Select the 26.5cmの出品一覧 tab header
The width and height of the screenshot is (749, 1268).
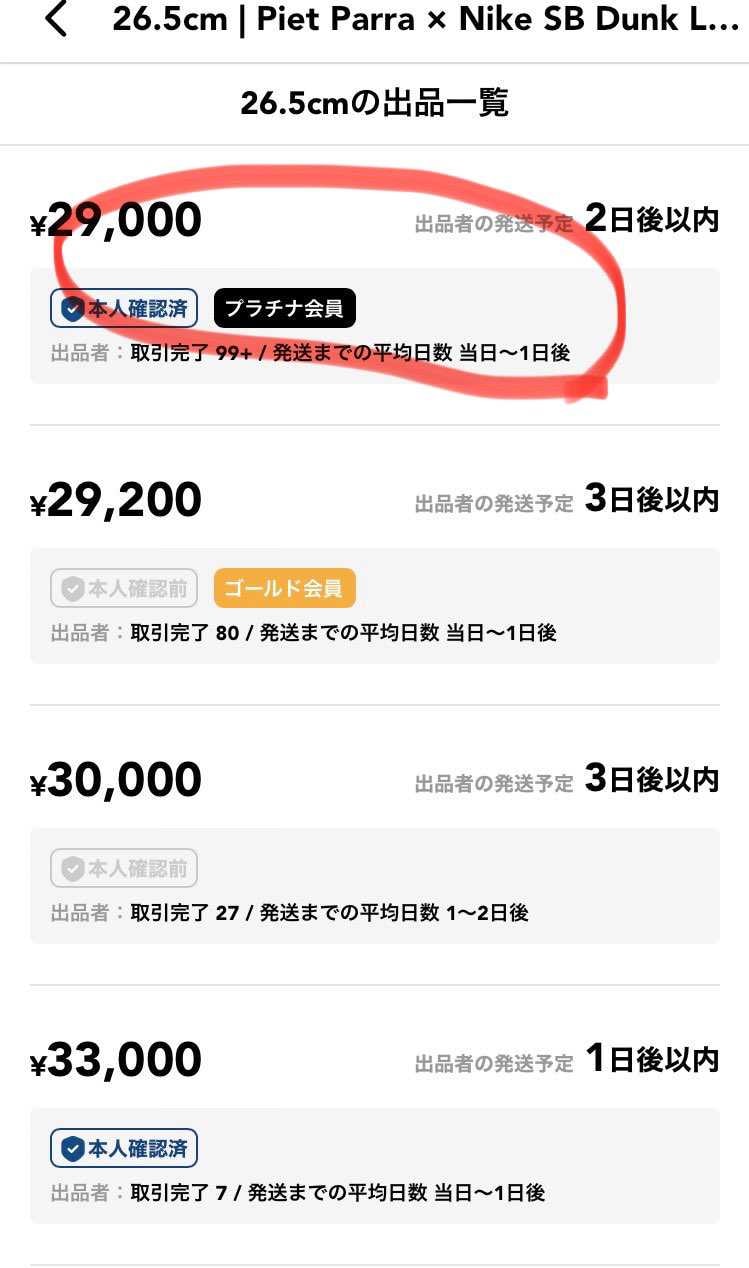click(374, 103)
